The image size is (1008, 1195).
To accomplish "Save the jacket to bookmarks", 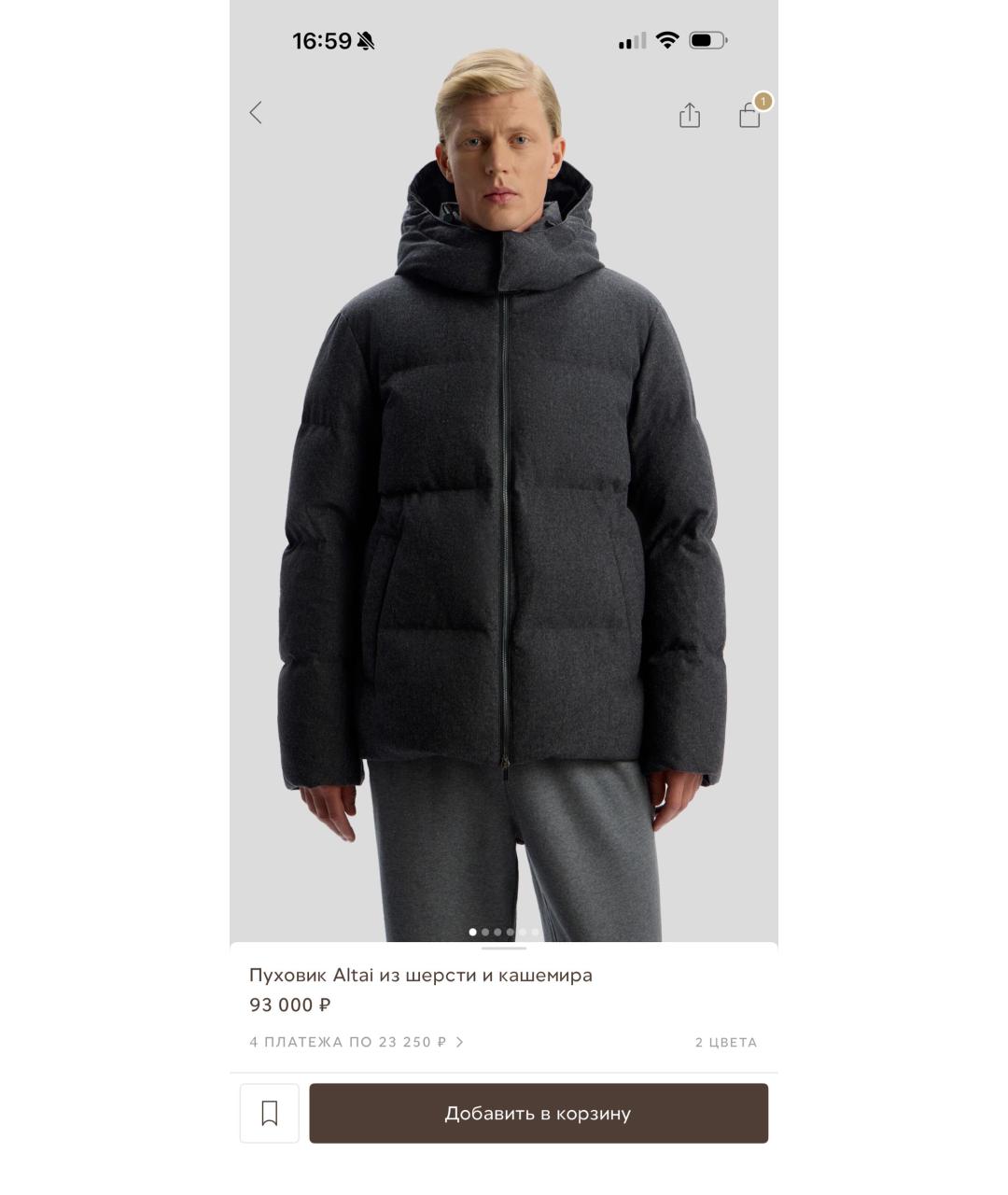I will click(270, 1113).
